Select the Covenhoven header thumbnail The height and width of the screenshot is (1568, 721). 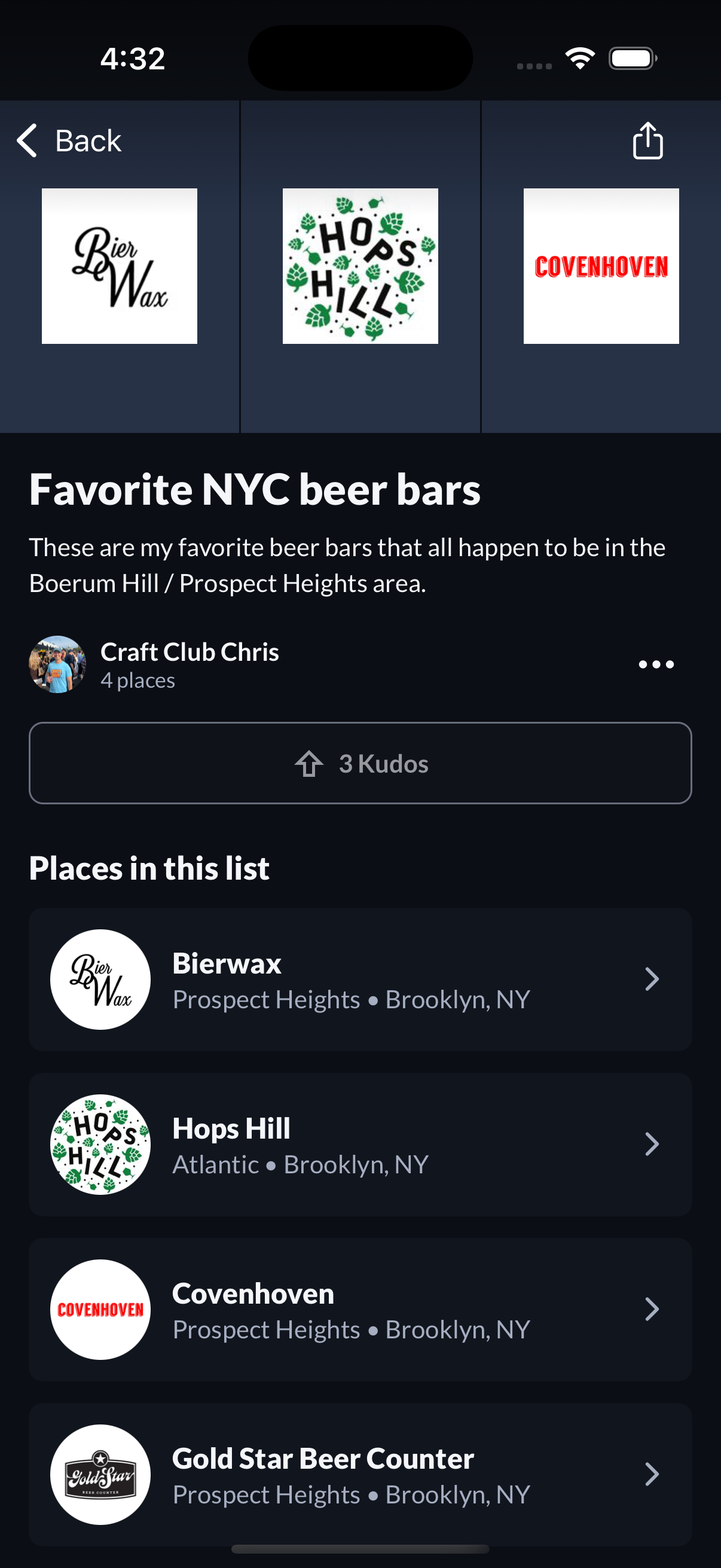pyautogui.click(x=600, y=266)
